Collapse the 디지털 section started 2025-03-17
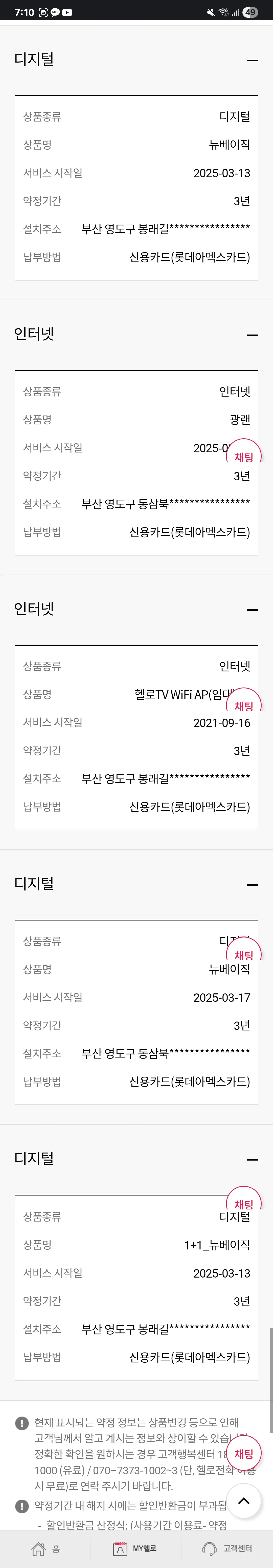The image size is (273, 1568). [252, 885]
